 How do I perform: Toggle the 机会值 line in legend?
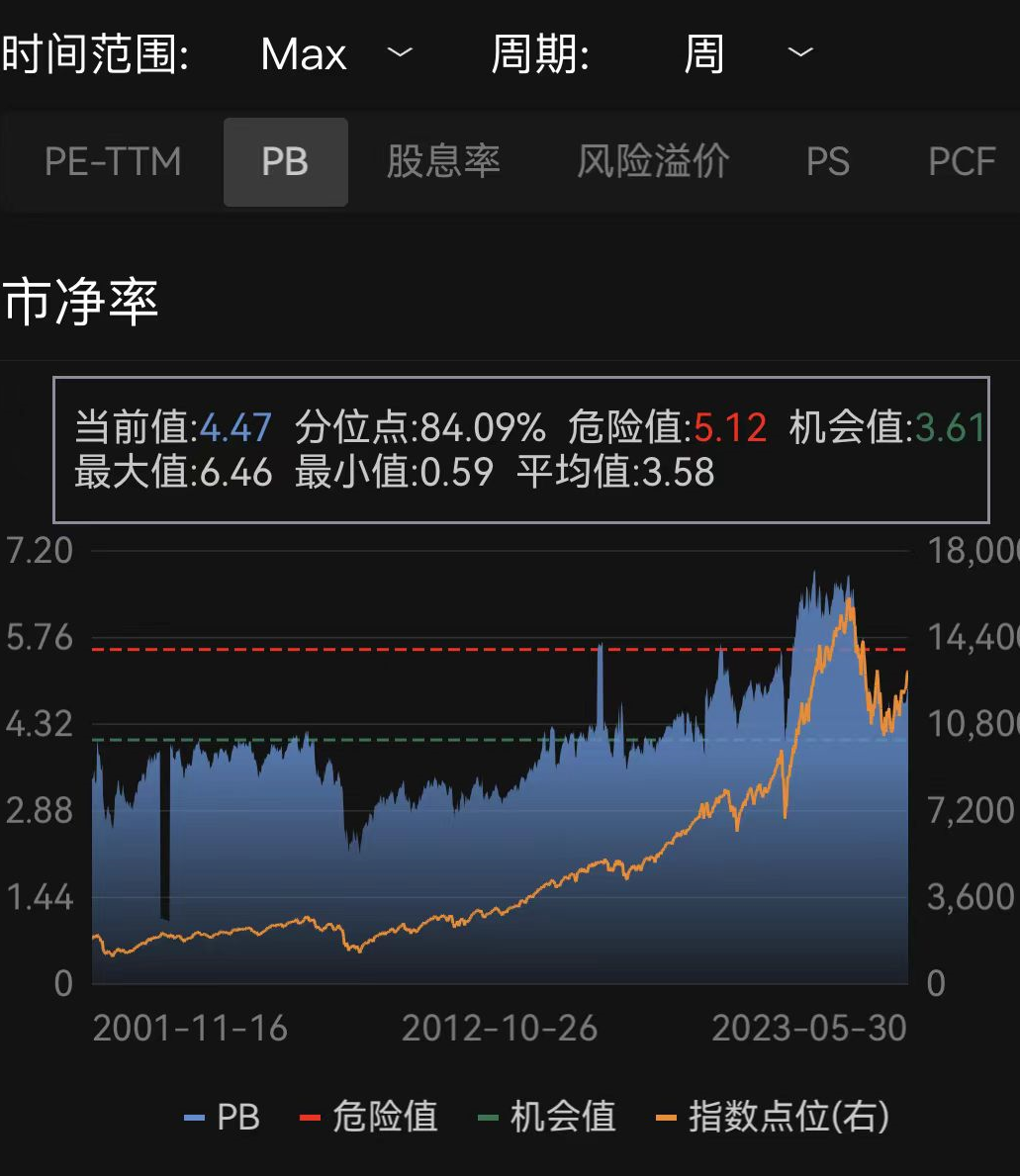546,1118
